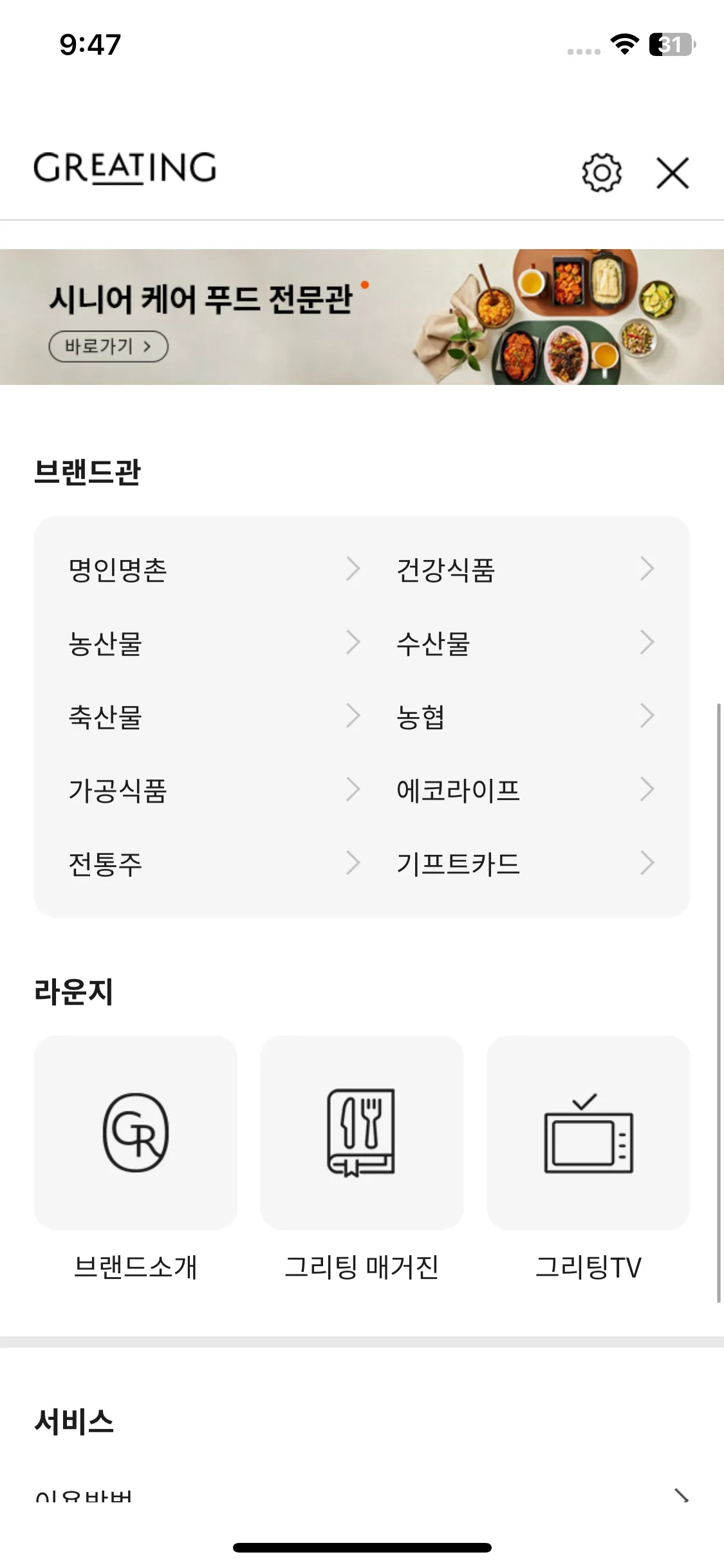
Task: Select the fork and knife magazine icon
Action: coord(362,1132)
